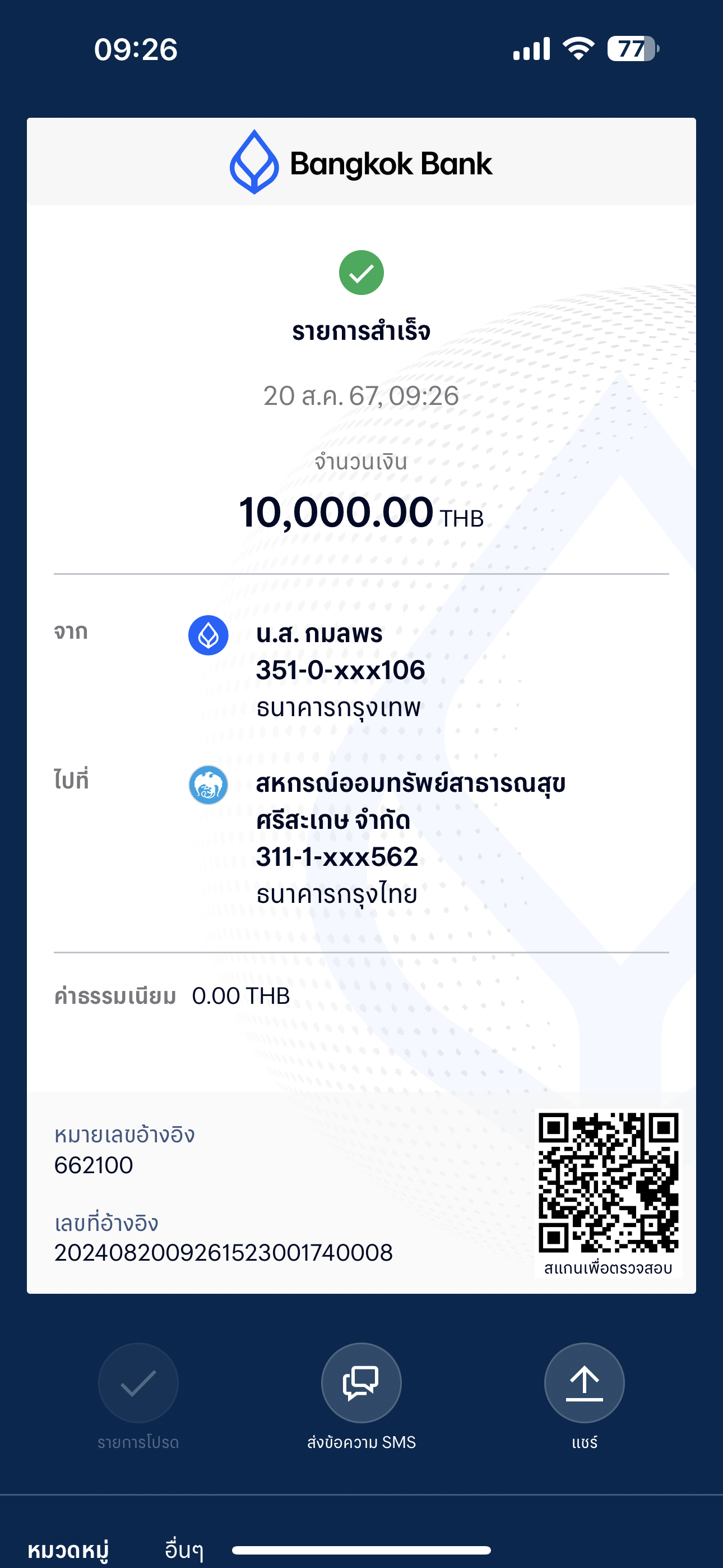The width and height of the screenshot is (723, 1568).
Task: Send an SMS message about this transfer
Action: point(361,1383)
